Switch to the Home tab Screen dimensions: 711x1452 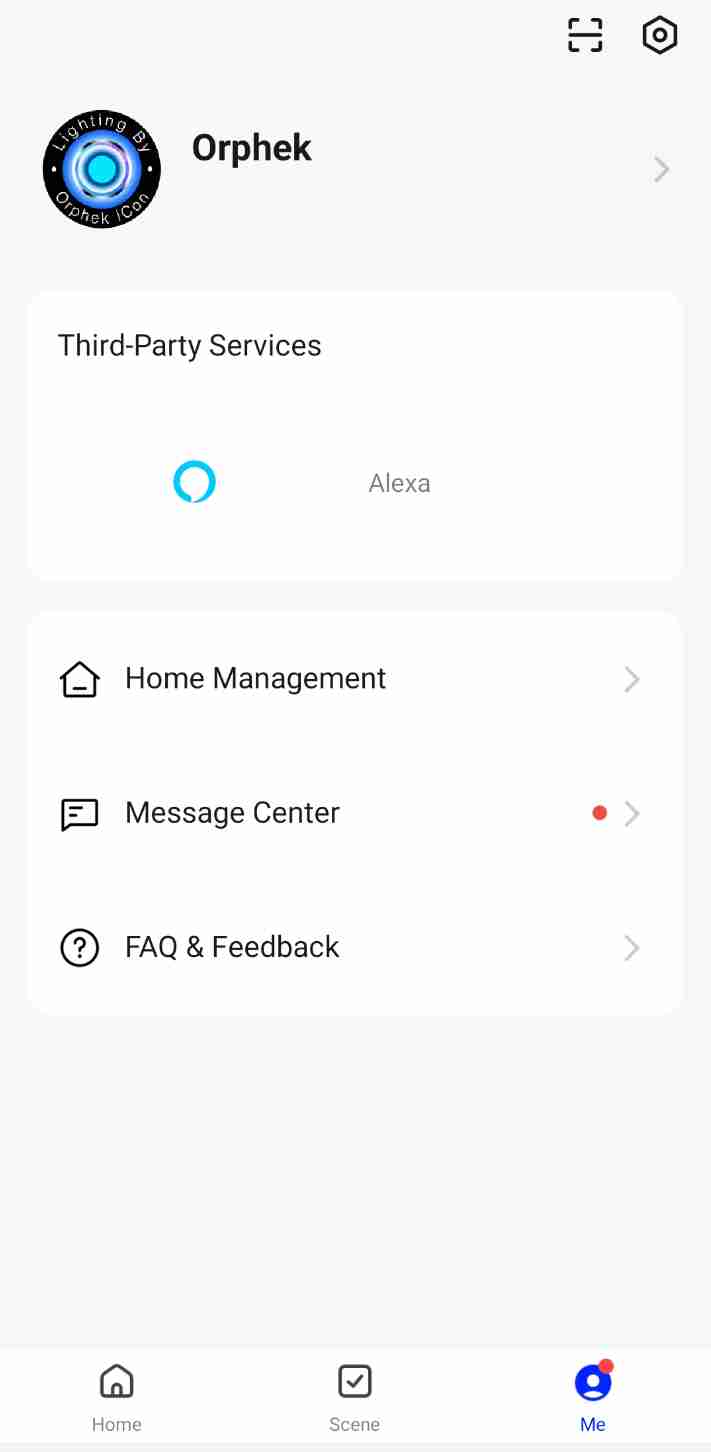(x=117, y=1397)
